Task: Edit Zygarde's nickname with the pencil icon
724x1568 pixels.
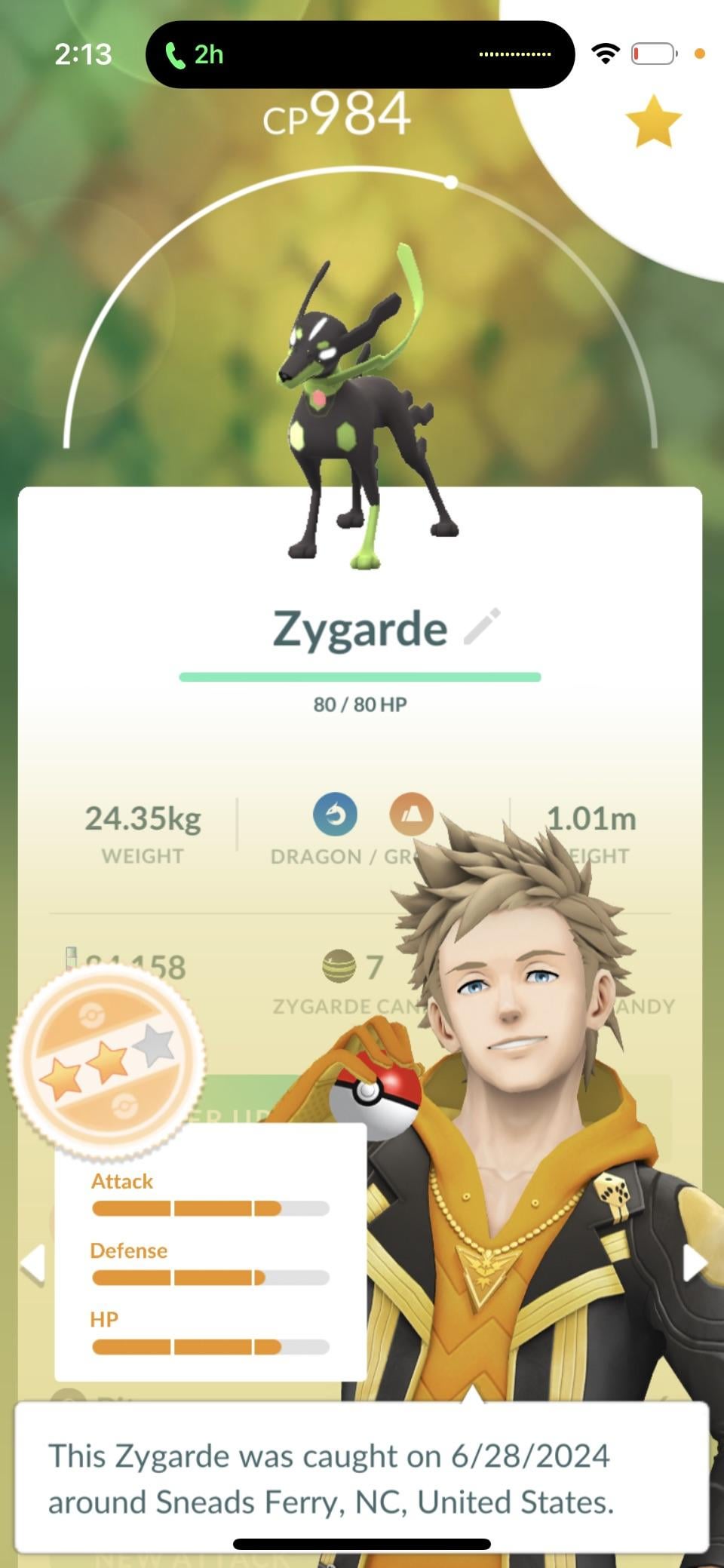Action: (x=482, y=627)
